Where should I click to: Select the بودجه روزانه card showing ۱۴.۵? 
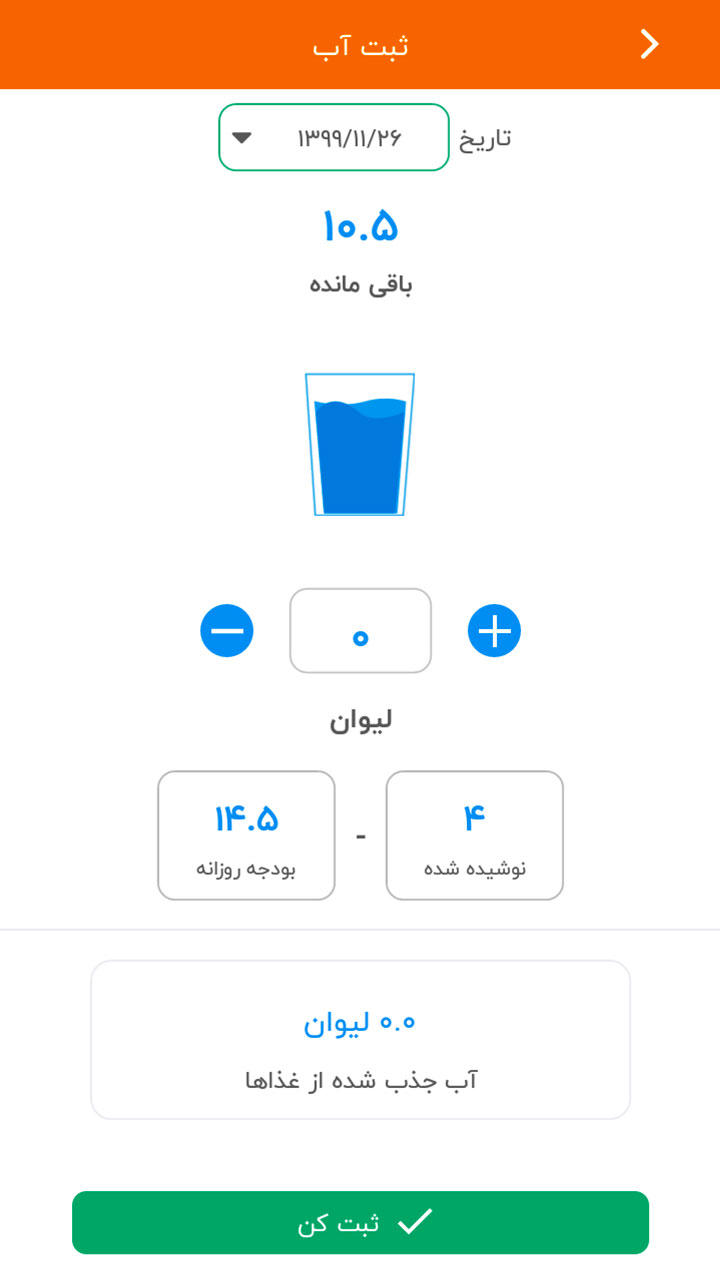tap(246, 835)
